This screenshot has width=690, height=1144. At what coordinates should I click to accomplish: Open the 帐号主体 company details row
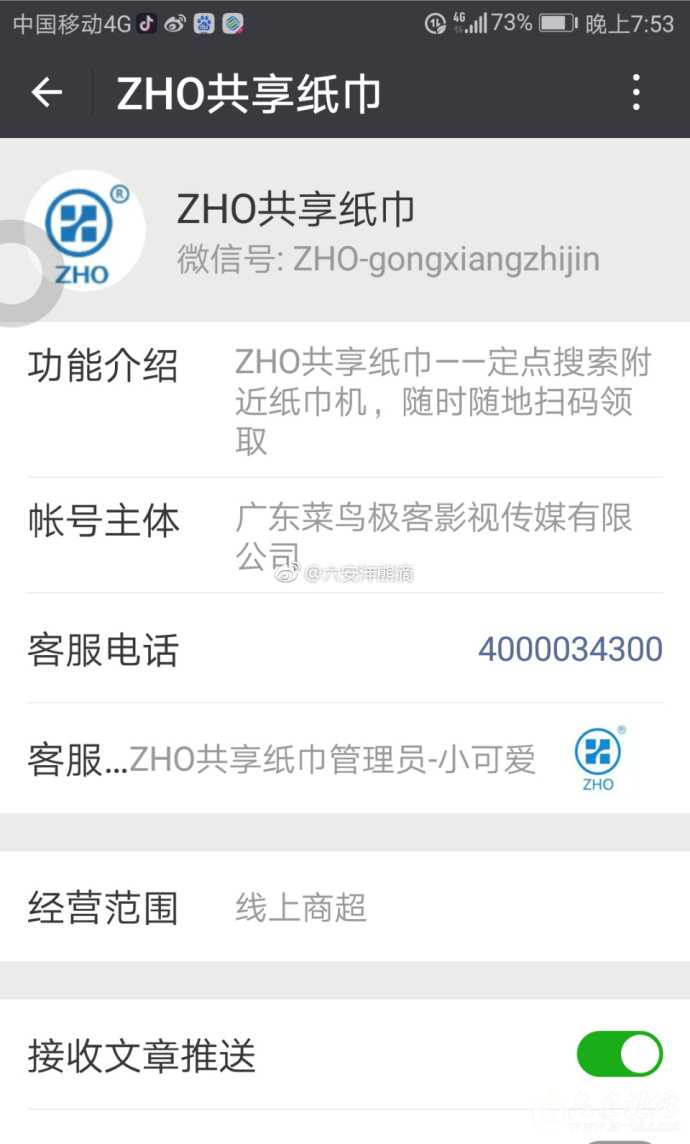click(x=344, y=535)
